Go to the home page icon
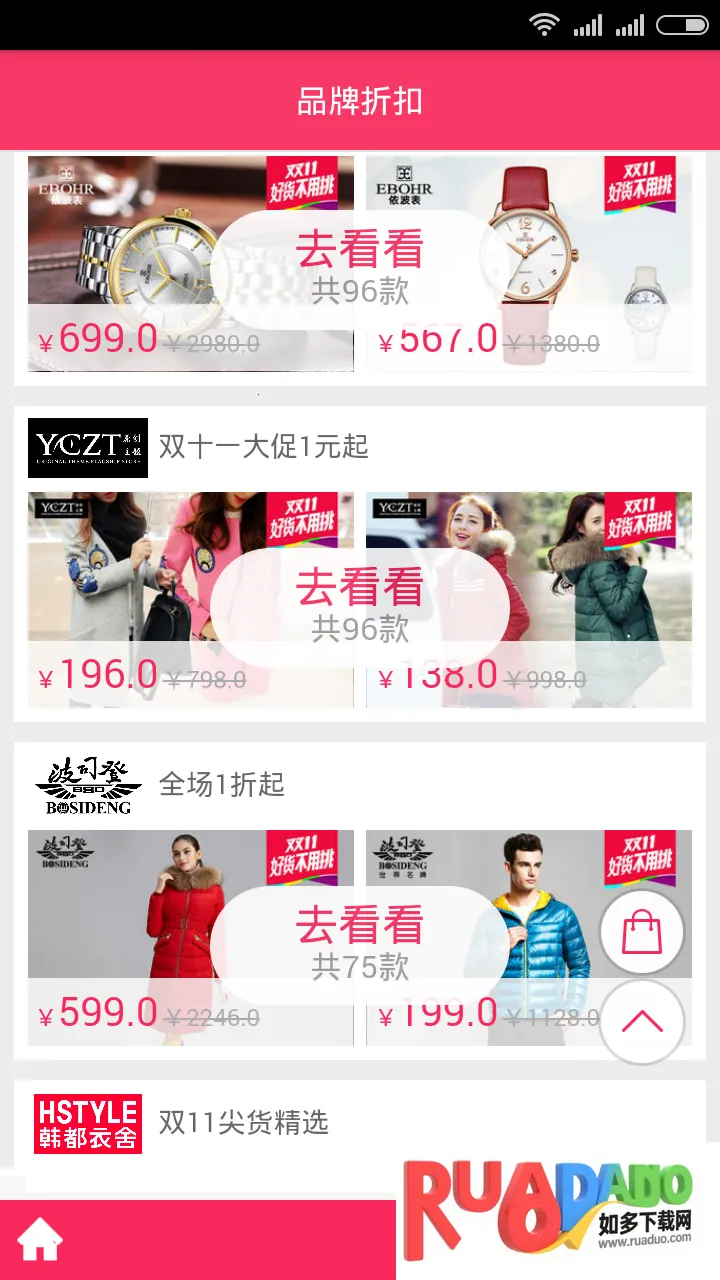 tap(40, 1242)
